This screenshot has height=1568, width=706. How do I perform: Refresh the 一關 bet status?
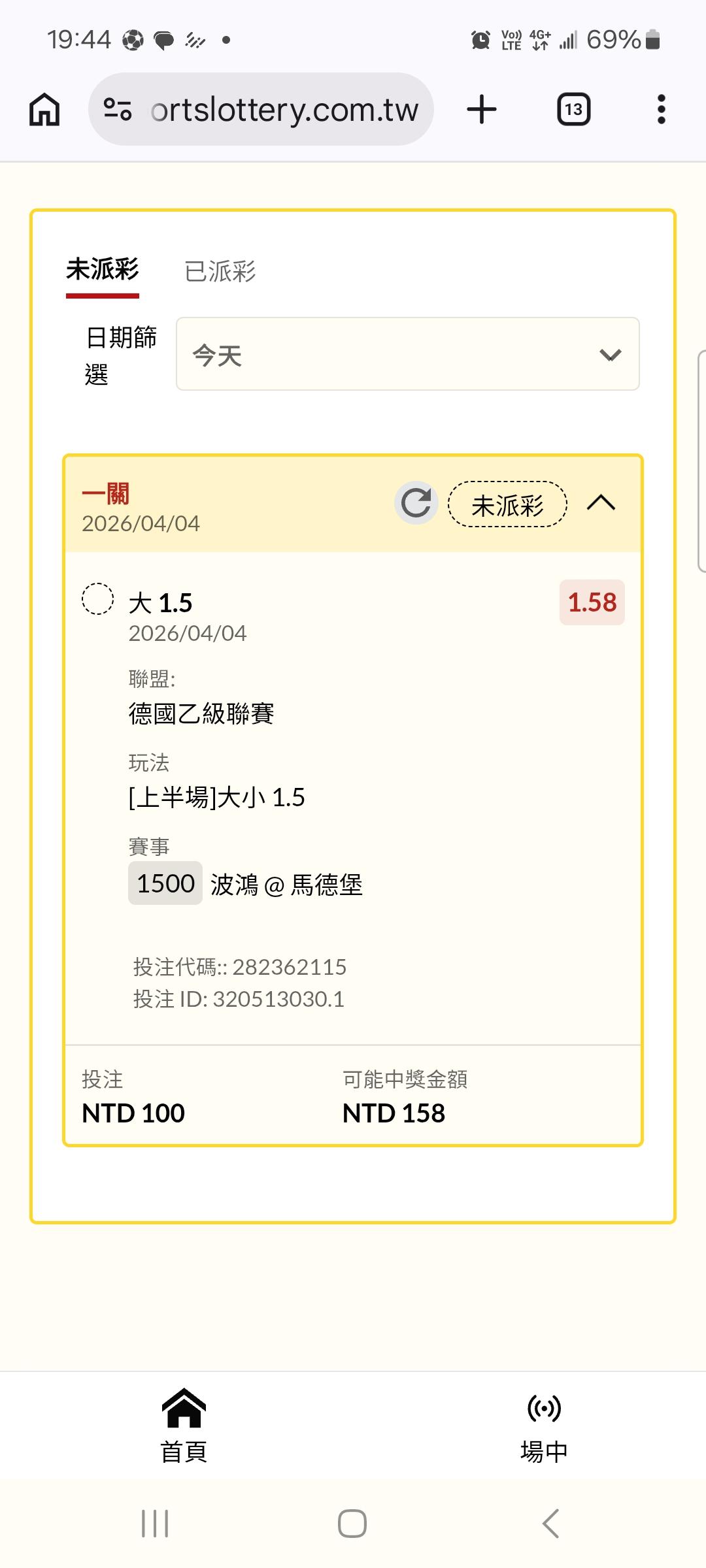[416, 503]
